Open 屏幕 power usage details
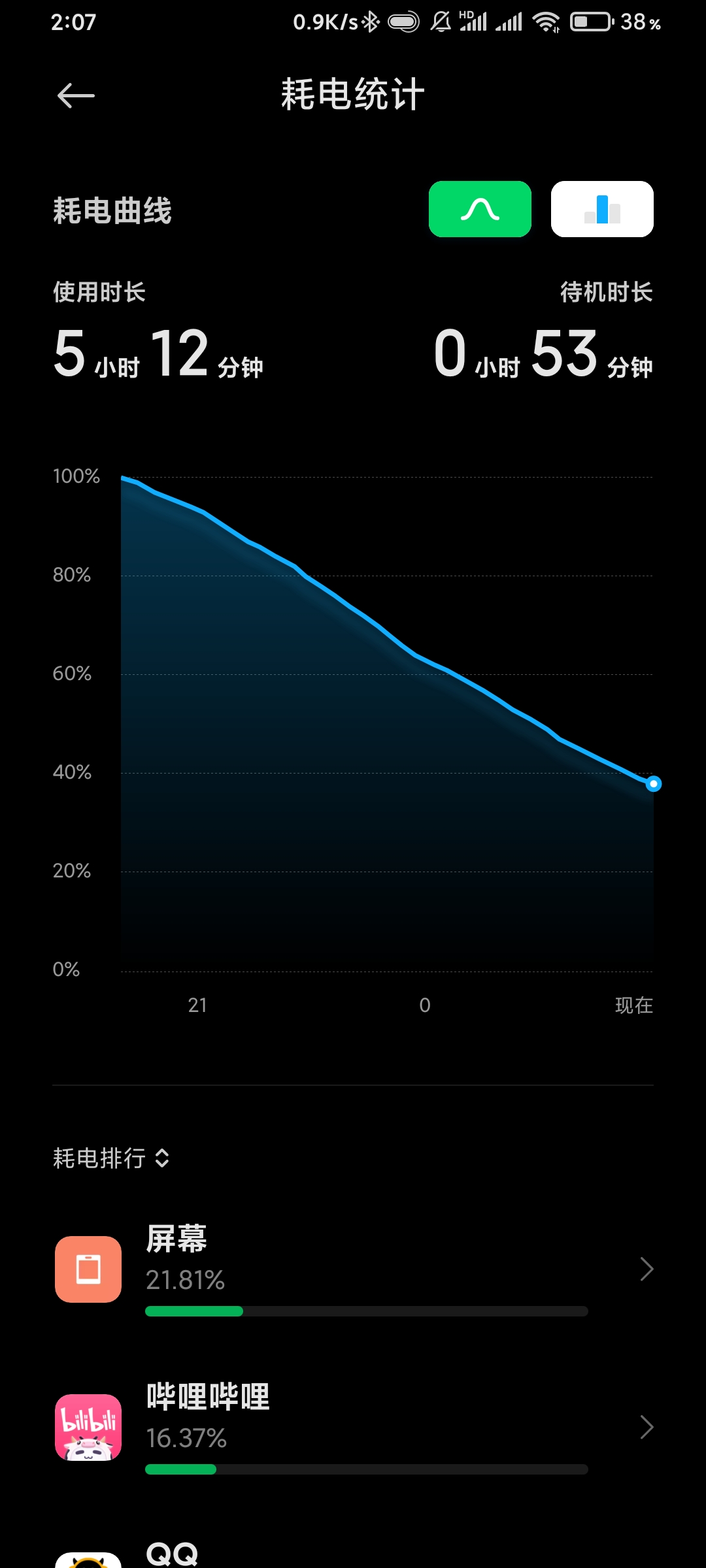 pos(353,1269)
